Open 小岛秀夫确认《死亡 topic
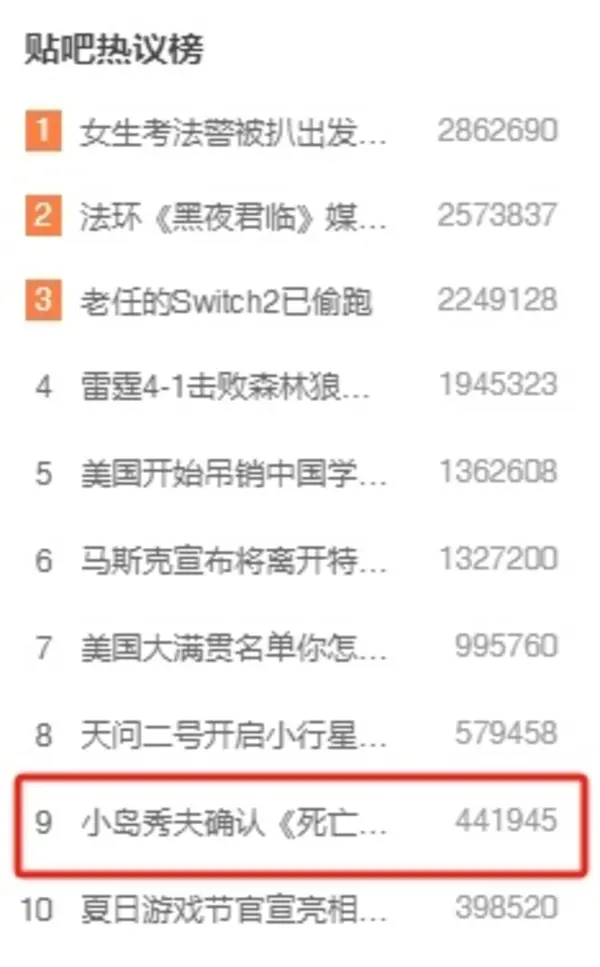This screenshot has width=600, height=967. point(233,822)
